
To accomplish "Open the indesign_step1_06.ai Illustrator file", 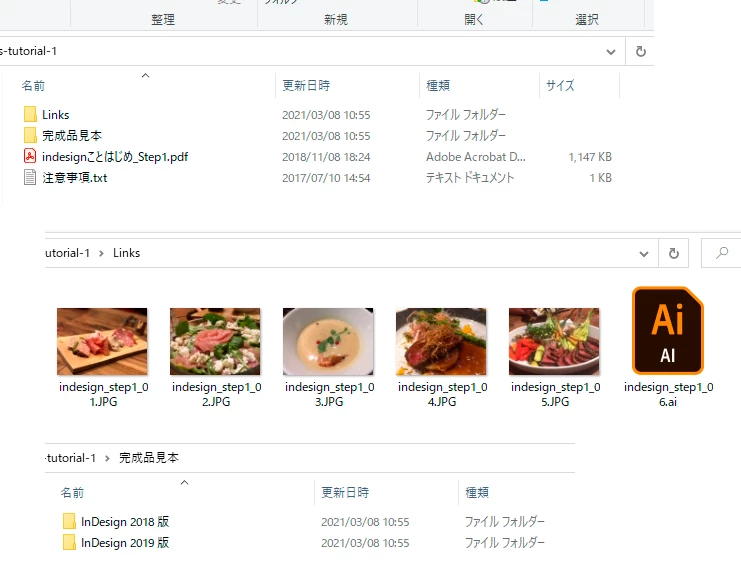I will tap(667, 332).
